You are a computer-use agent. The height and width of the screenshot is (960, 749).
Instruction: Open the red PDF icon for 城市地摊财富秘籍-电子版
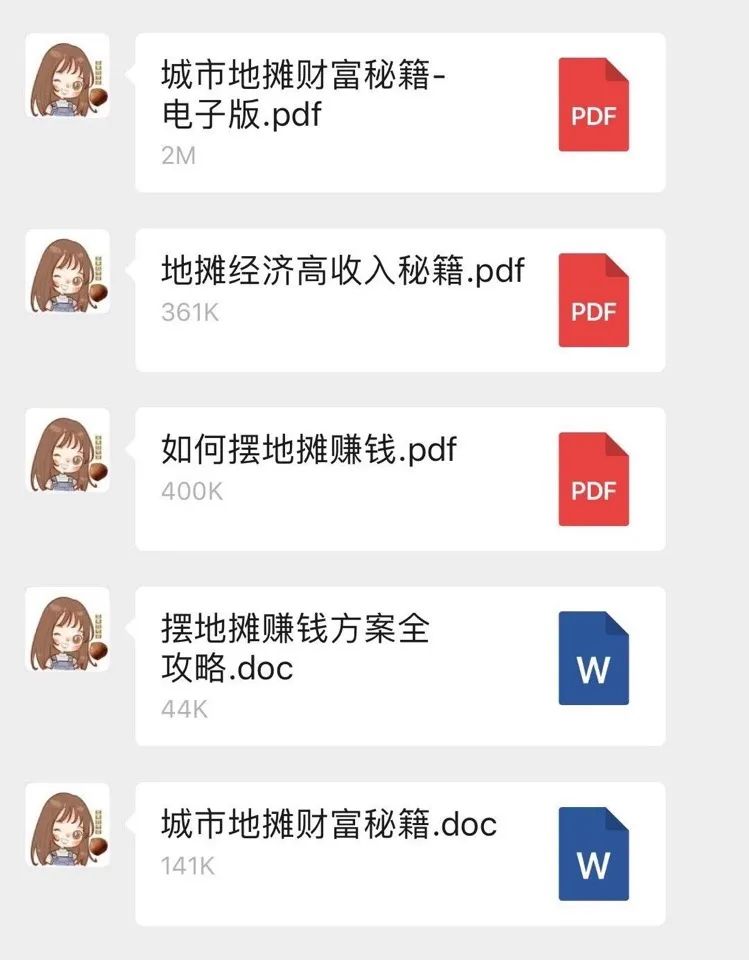594,105
